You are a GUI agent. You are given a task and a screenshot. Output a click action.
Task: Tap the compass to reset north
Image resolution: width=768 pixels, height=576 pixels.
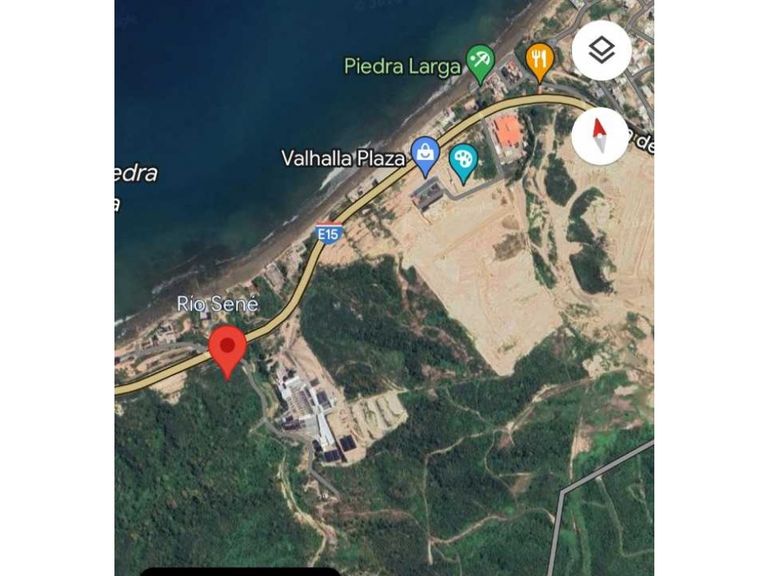point(601,136)
